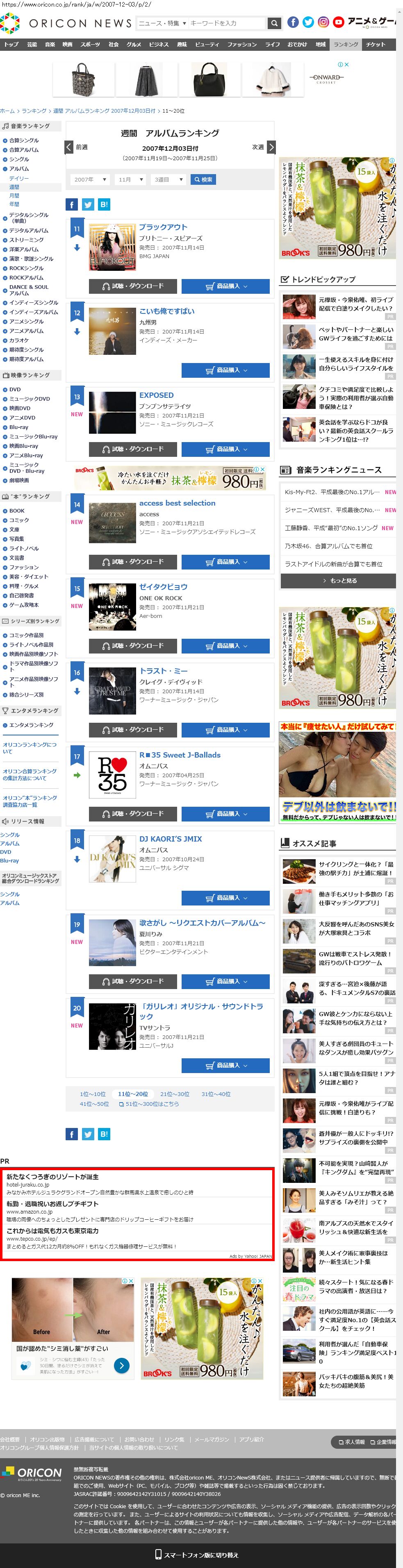Open keyword search input field
Image resolution: width=403 pixels, height=1568 pixels.
[x=227, y=23]
